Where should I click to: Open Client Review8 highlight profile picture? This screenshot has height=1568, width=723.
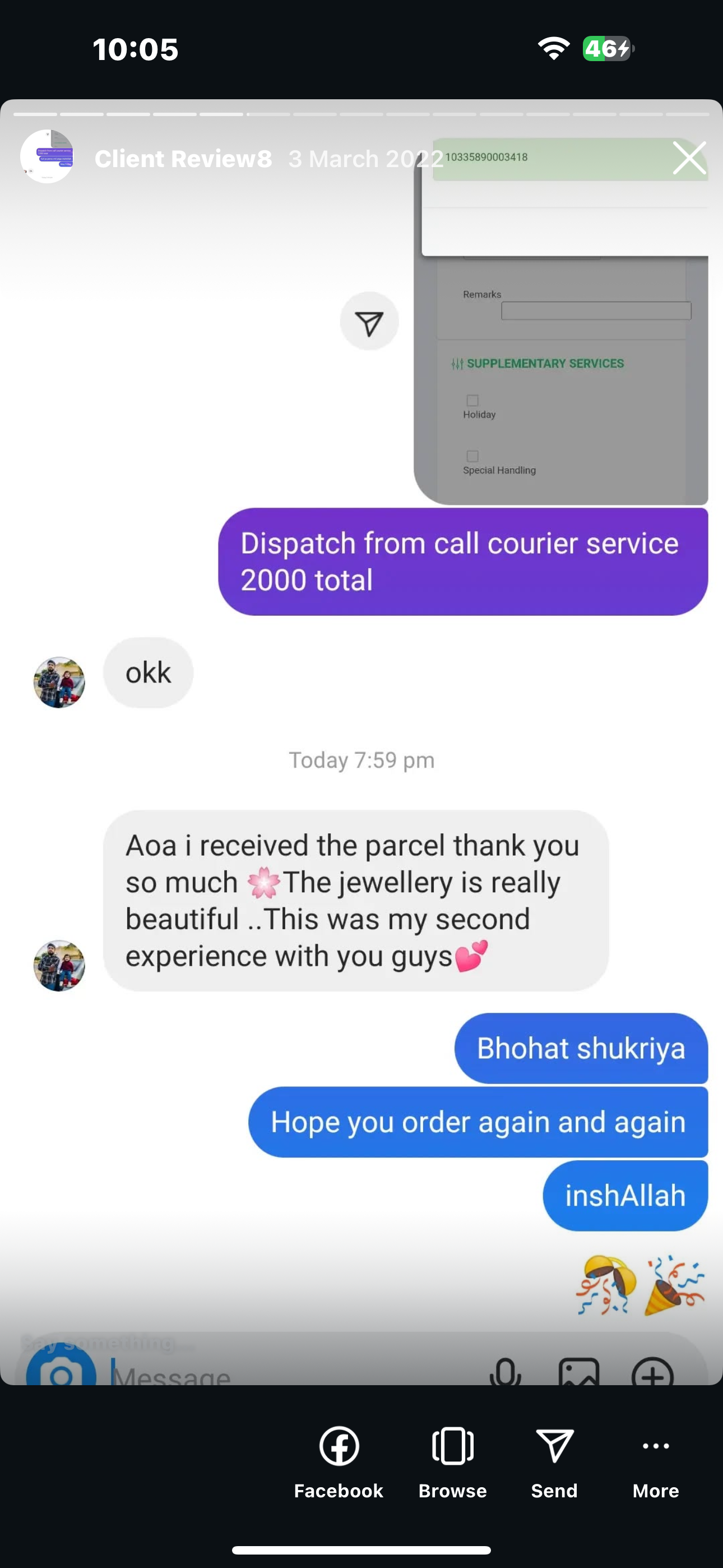[47, 156]
